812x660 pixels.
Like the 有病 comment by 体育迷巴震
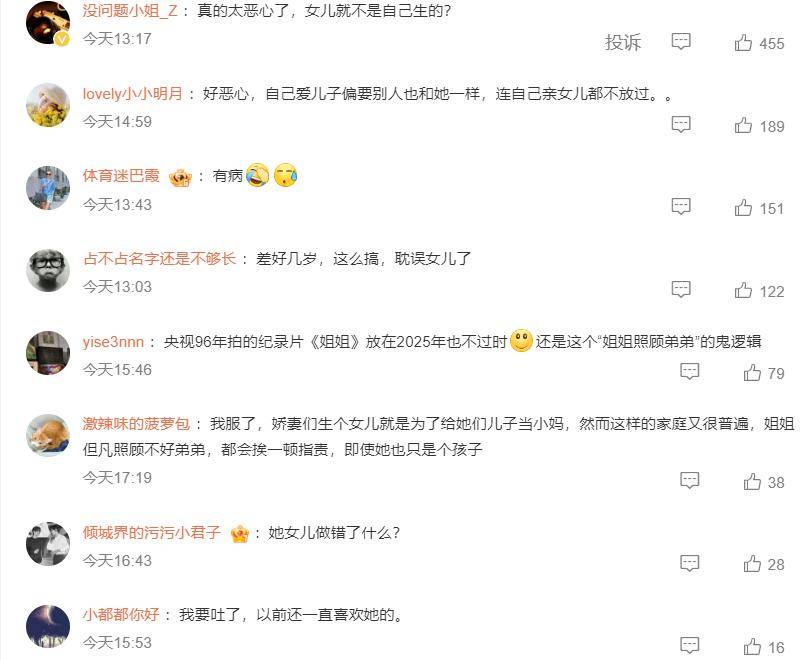click(x=743, y=207)
